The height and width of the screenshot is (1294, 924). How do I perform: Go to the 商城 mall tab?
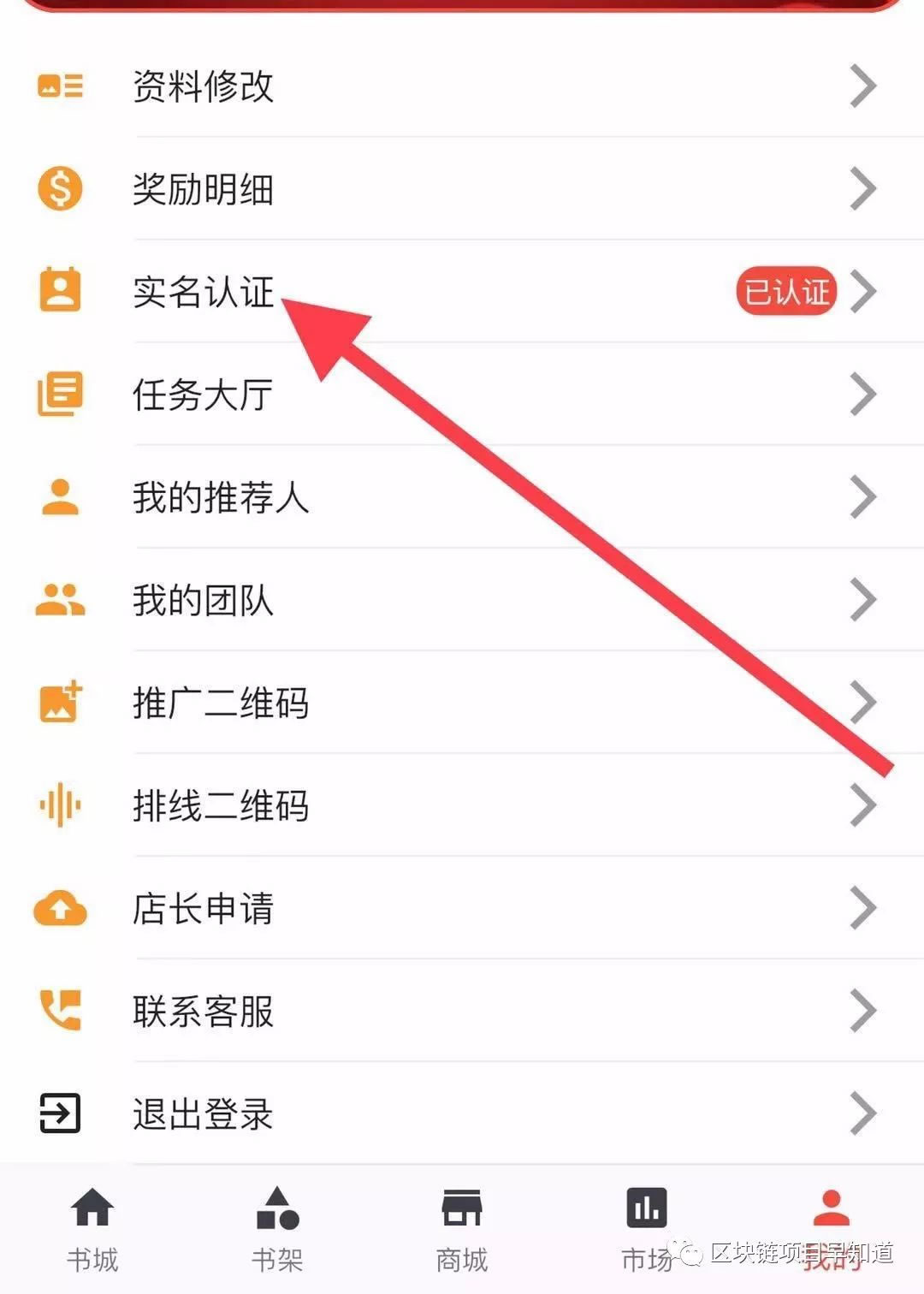point(462,1229)
